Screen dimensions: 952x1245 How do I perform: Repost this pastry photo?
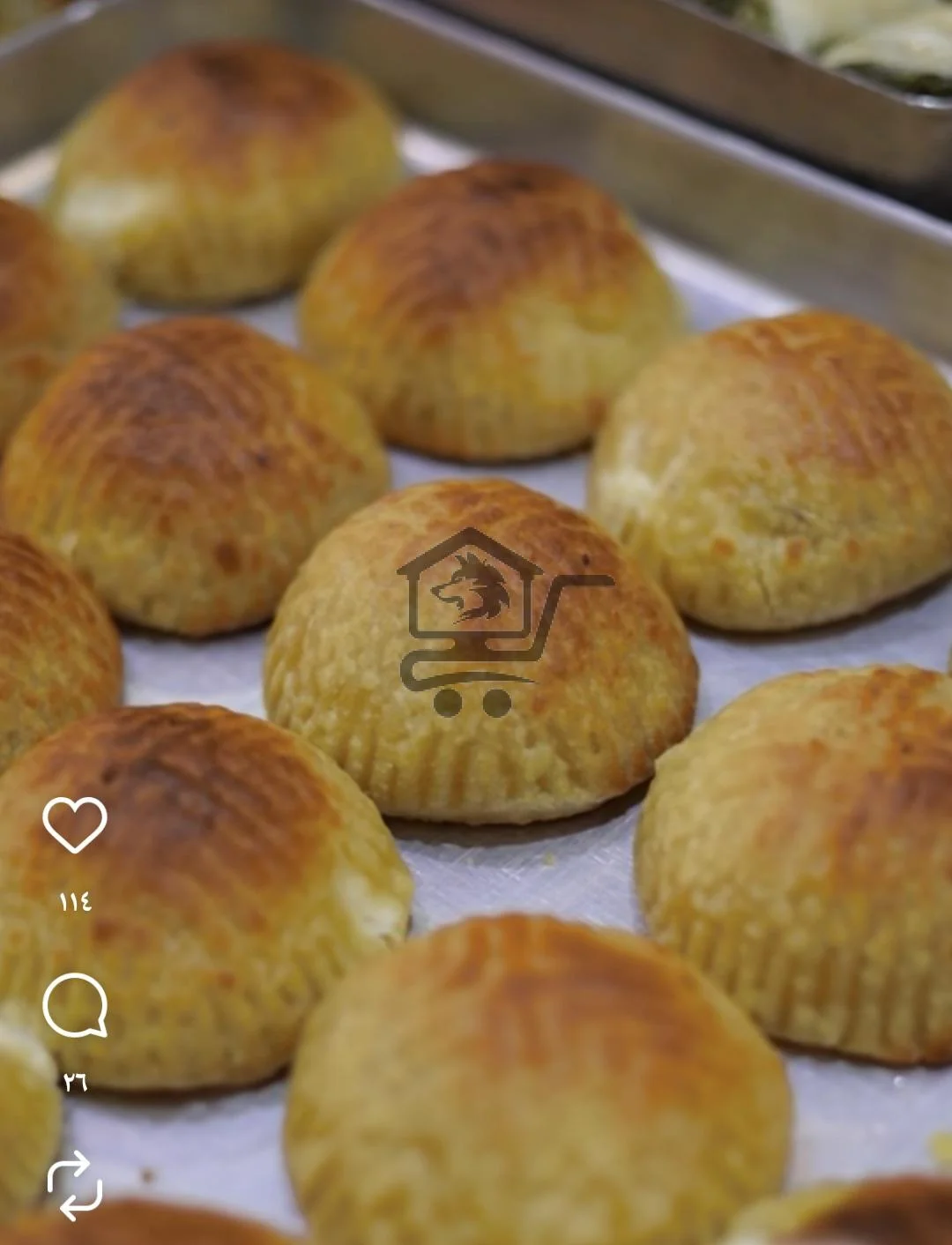pos(75,1185)
